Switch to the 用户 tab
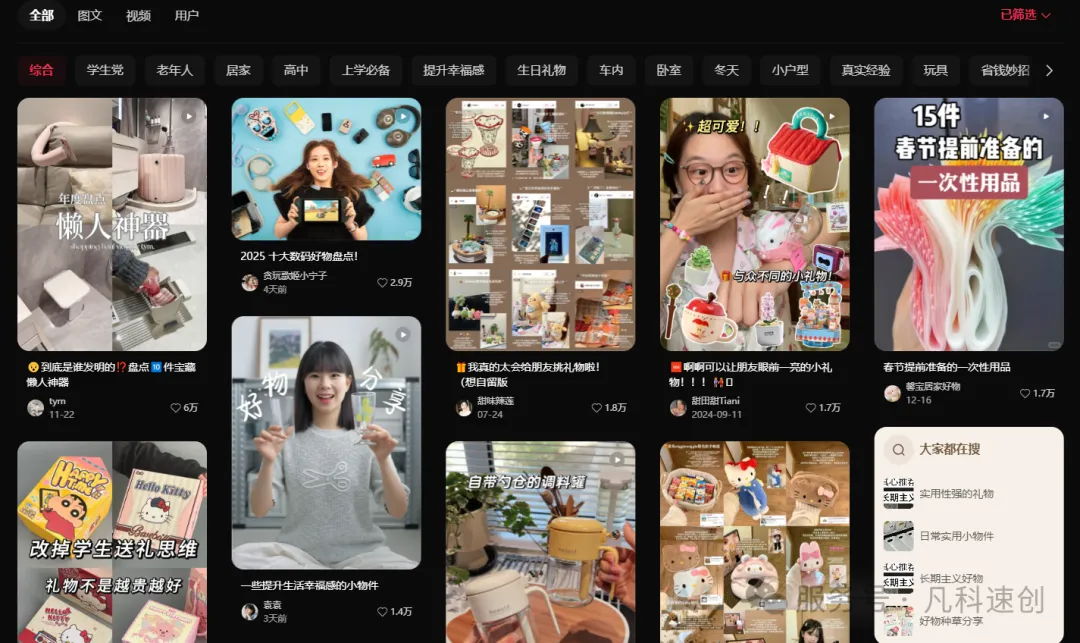Image resolution: width=1080 pixels, height=643 pixels. (x=187, y=15)
